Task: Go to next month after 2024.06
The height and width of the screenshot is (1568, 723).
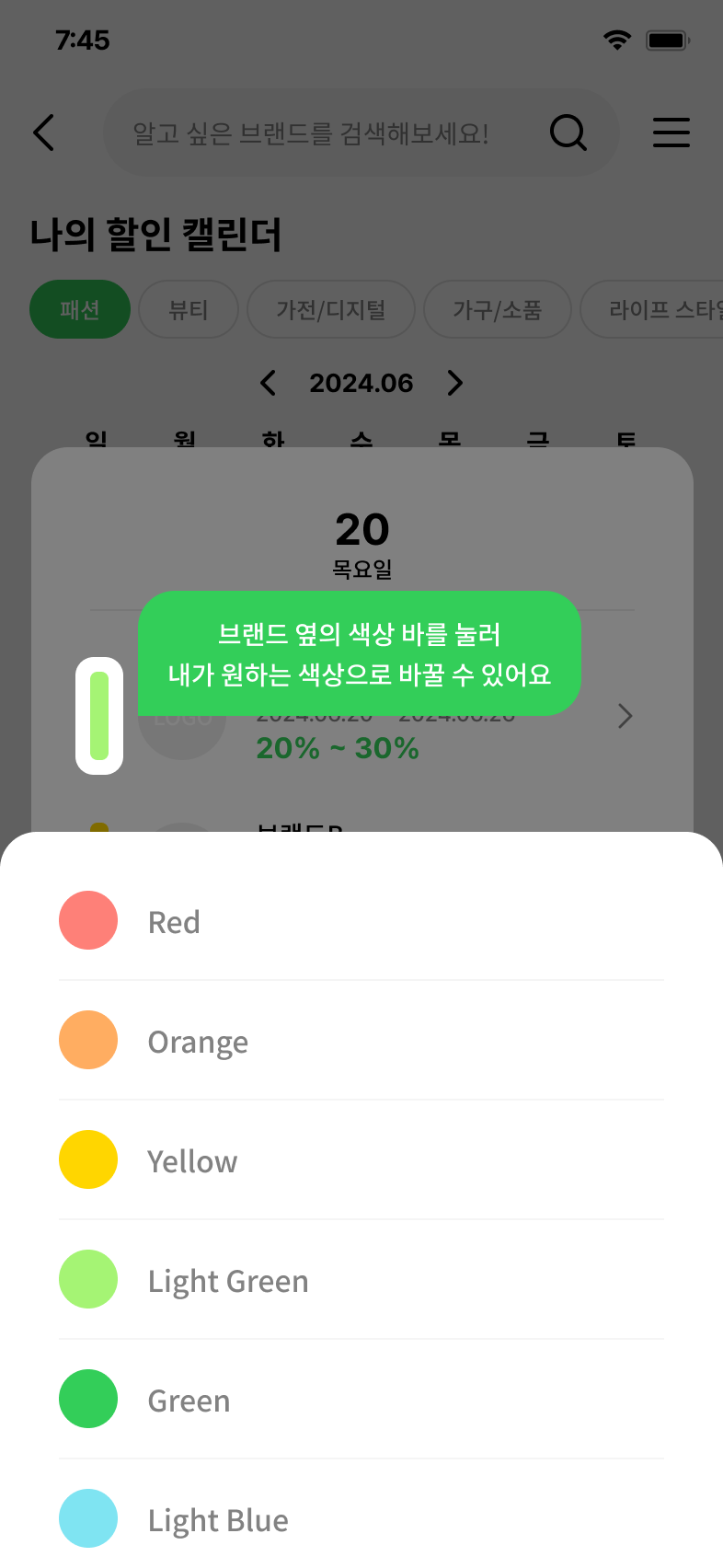Action: (x=455, y=383)
